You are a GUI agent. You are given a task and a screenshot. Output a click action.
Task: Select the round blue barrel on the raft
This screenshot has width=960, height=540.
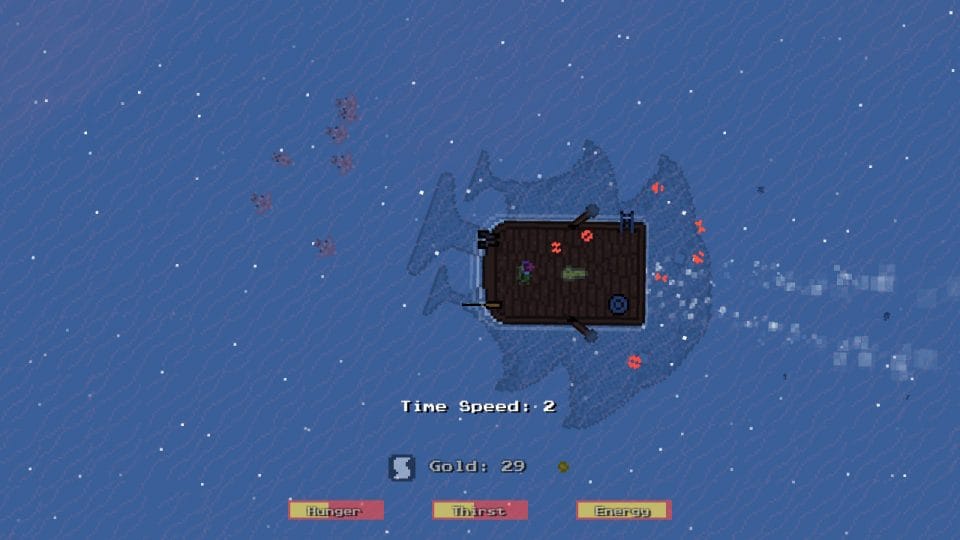click(x=618, y=304)
